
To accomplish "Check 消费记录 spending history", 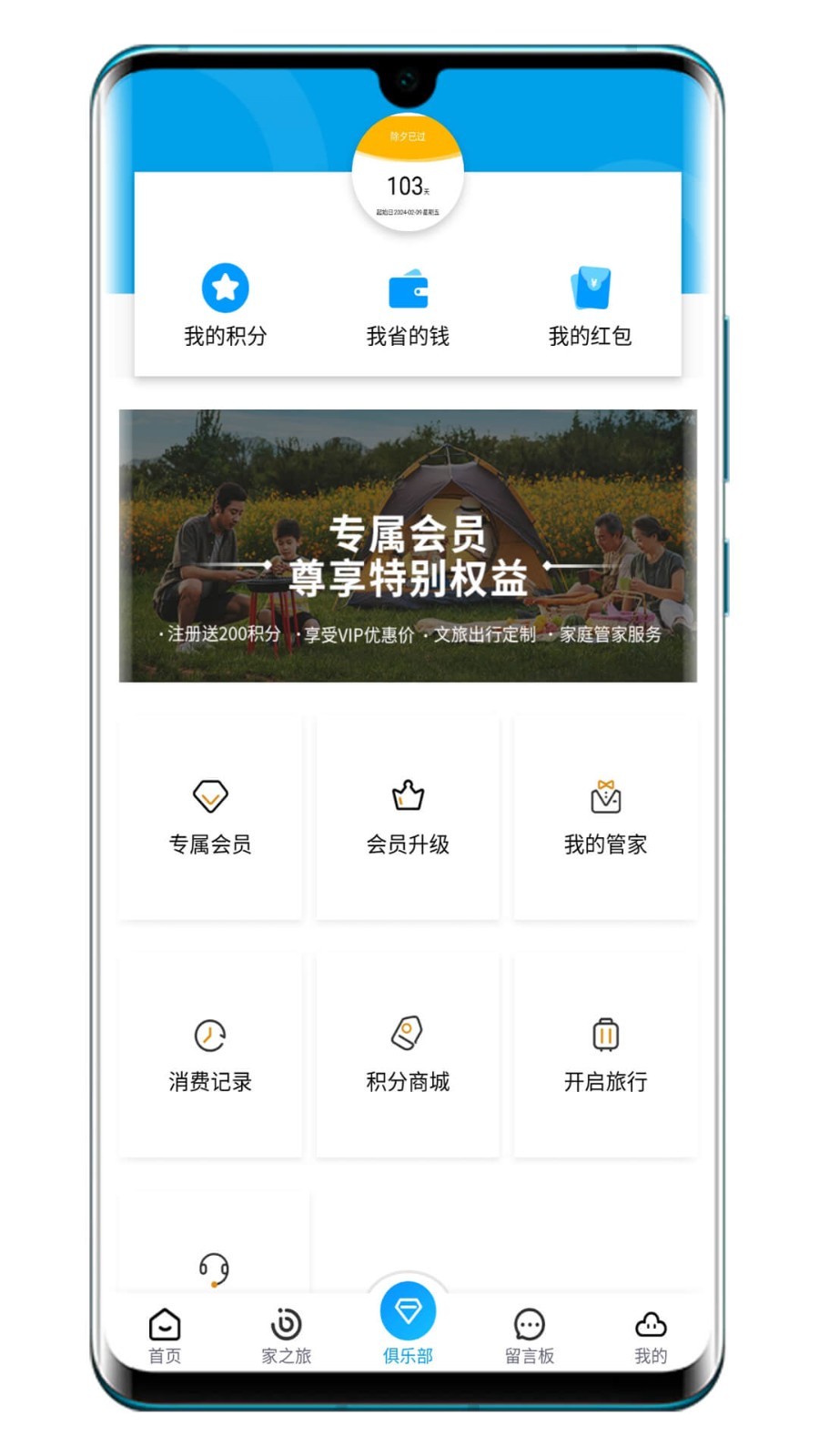I will point(210,1055).
